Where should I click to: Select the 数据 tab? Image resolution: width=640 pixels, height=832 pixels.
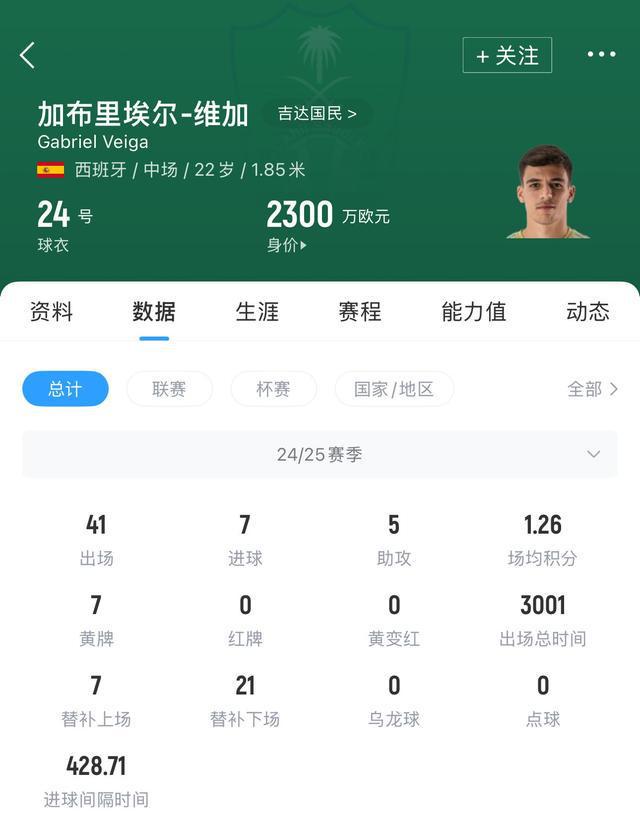154,312
